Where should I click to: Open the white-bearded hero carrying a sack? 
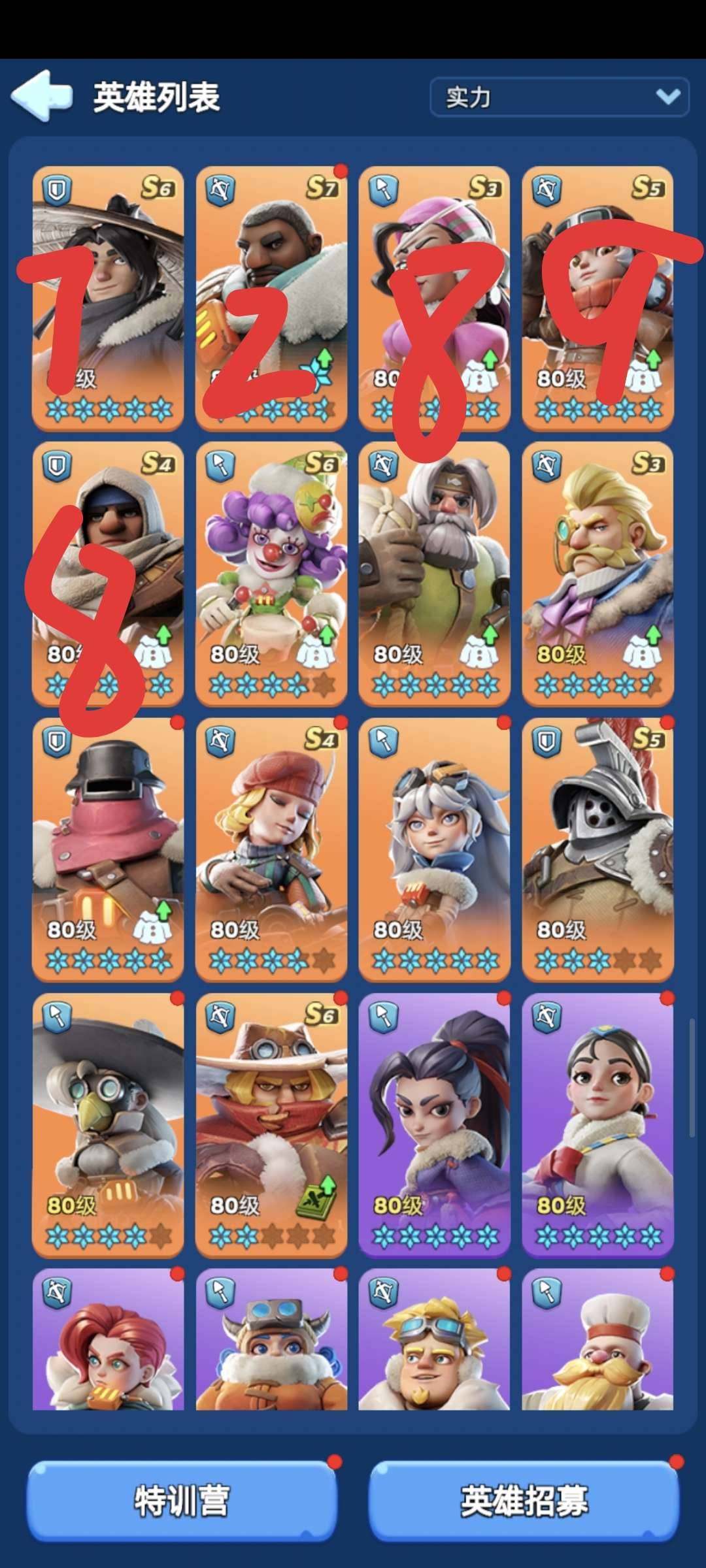(434, 573)
